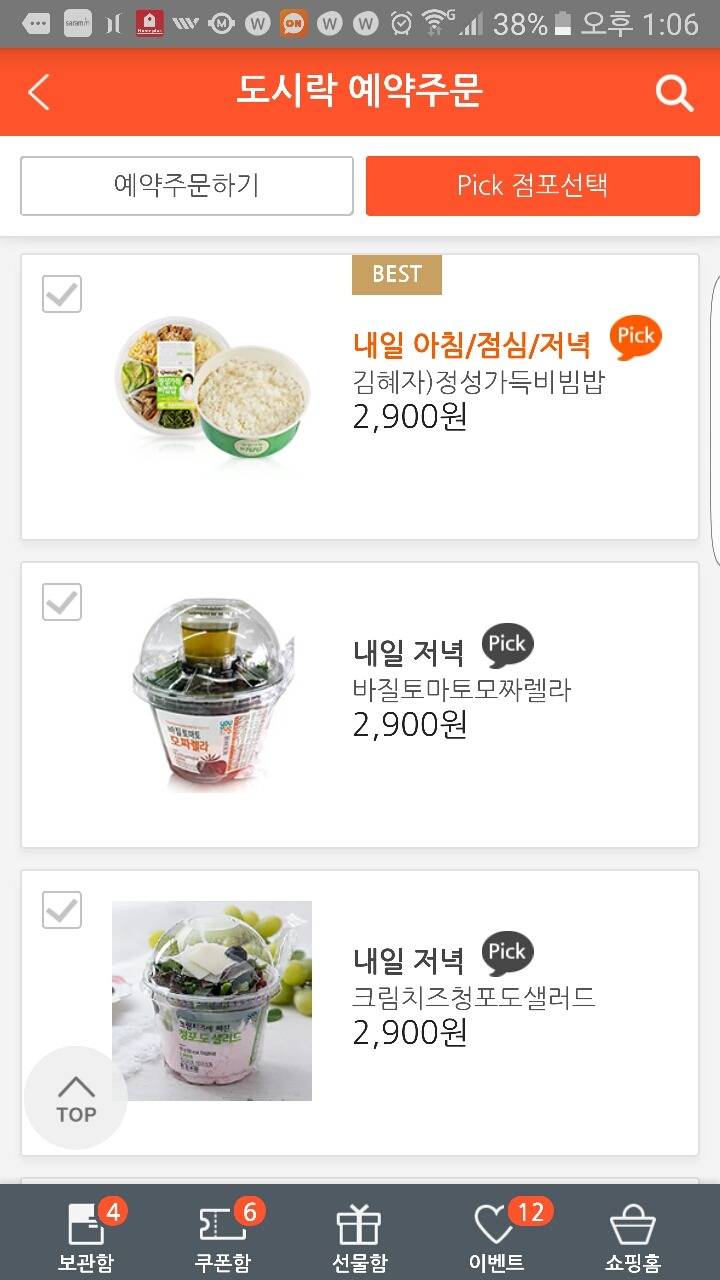Open the 선물함 gift box icon
This screenshot has height=1280, width=720.
(360, 1232)
